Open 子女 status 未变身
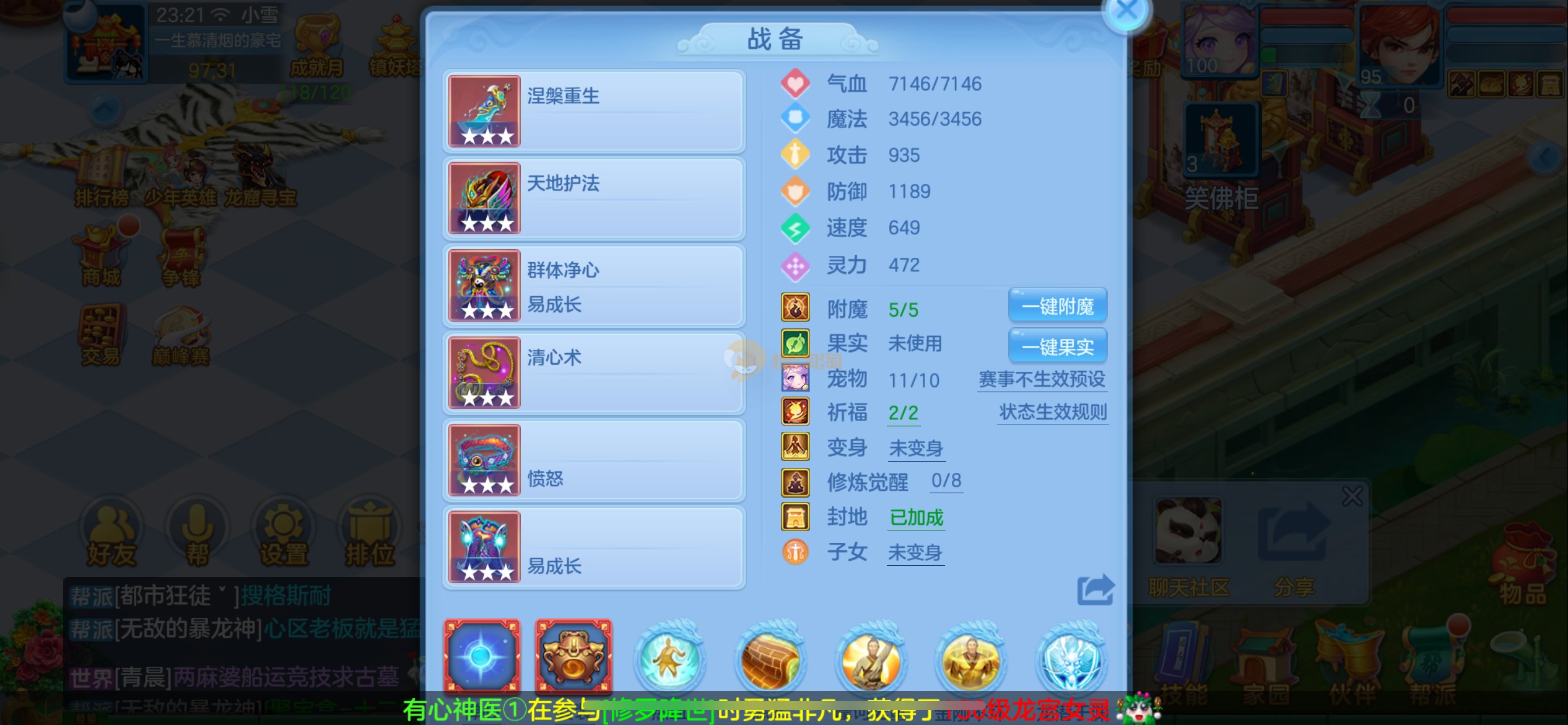Image resolution: width=1568 pixels, height=725 pixels. coord(915,552)
